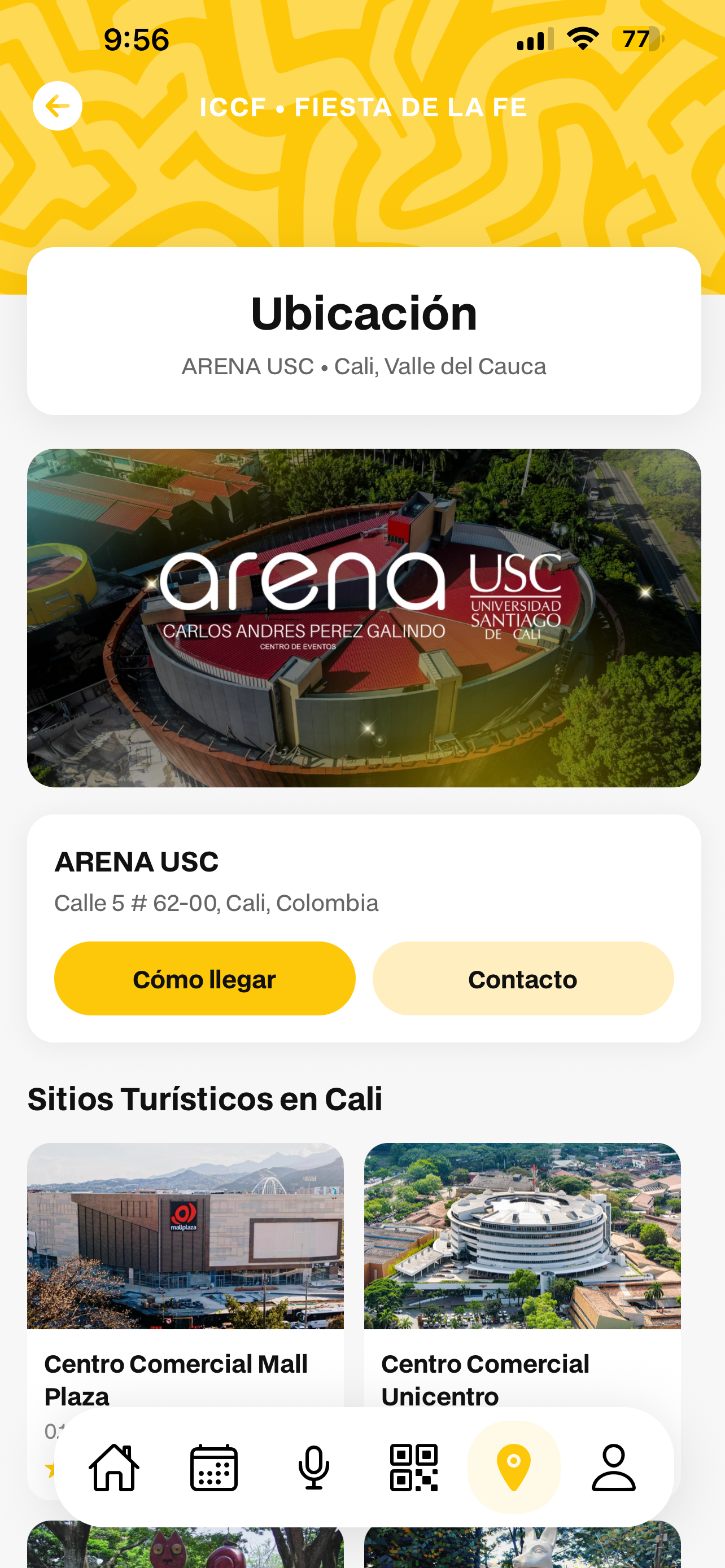Open the profile tab
This screenshot has height=1568, width=725.
pyautogui.click(x=614, y=1468)
